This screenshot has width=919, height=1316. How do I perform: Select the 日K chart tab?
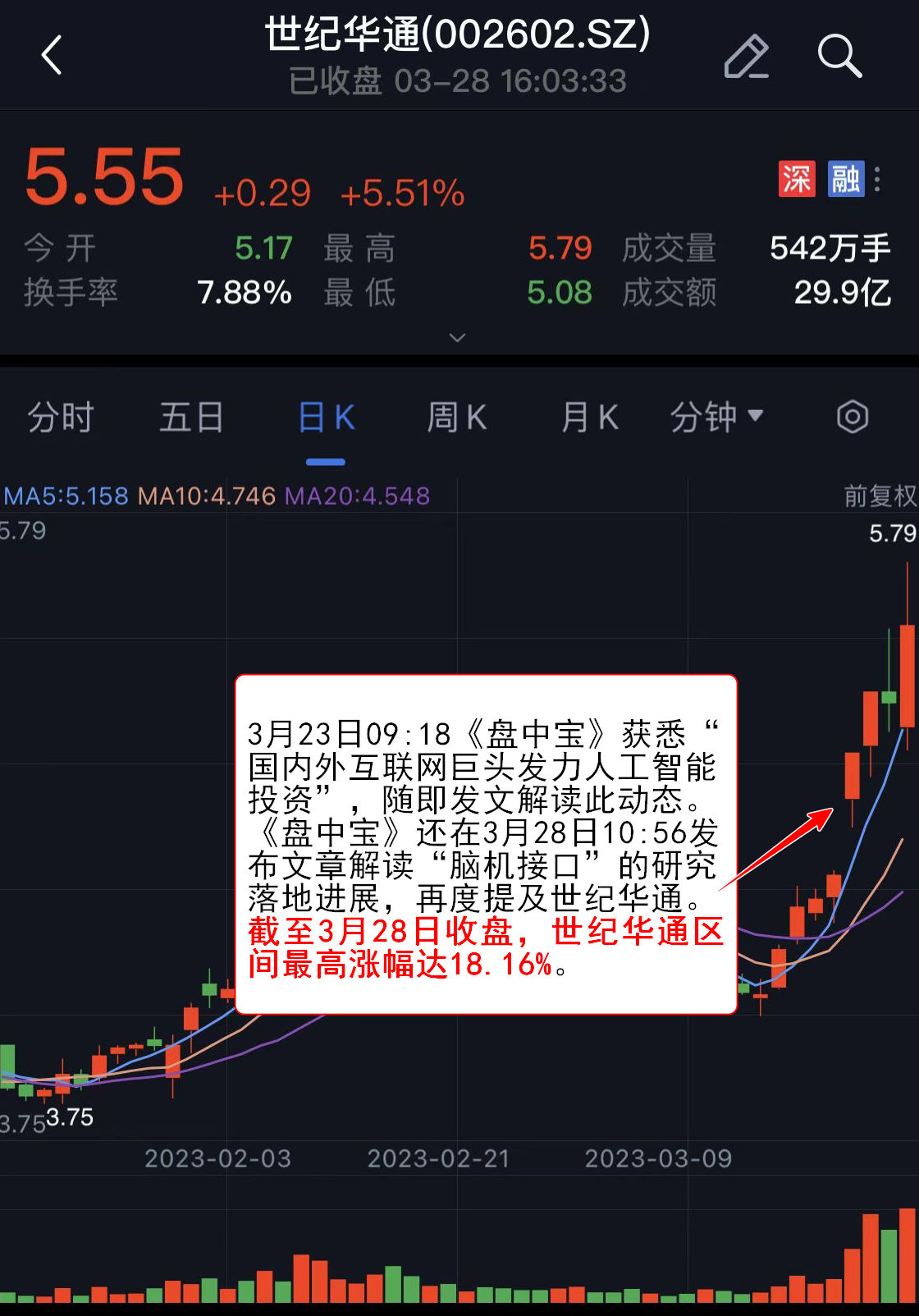[326, 417]
